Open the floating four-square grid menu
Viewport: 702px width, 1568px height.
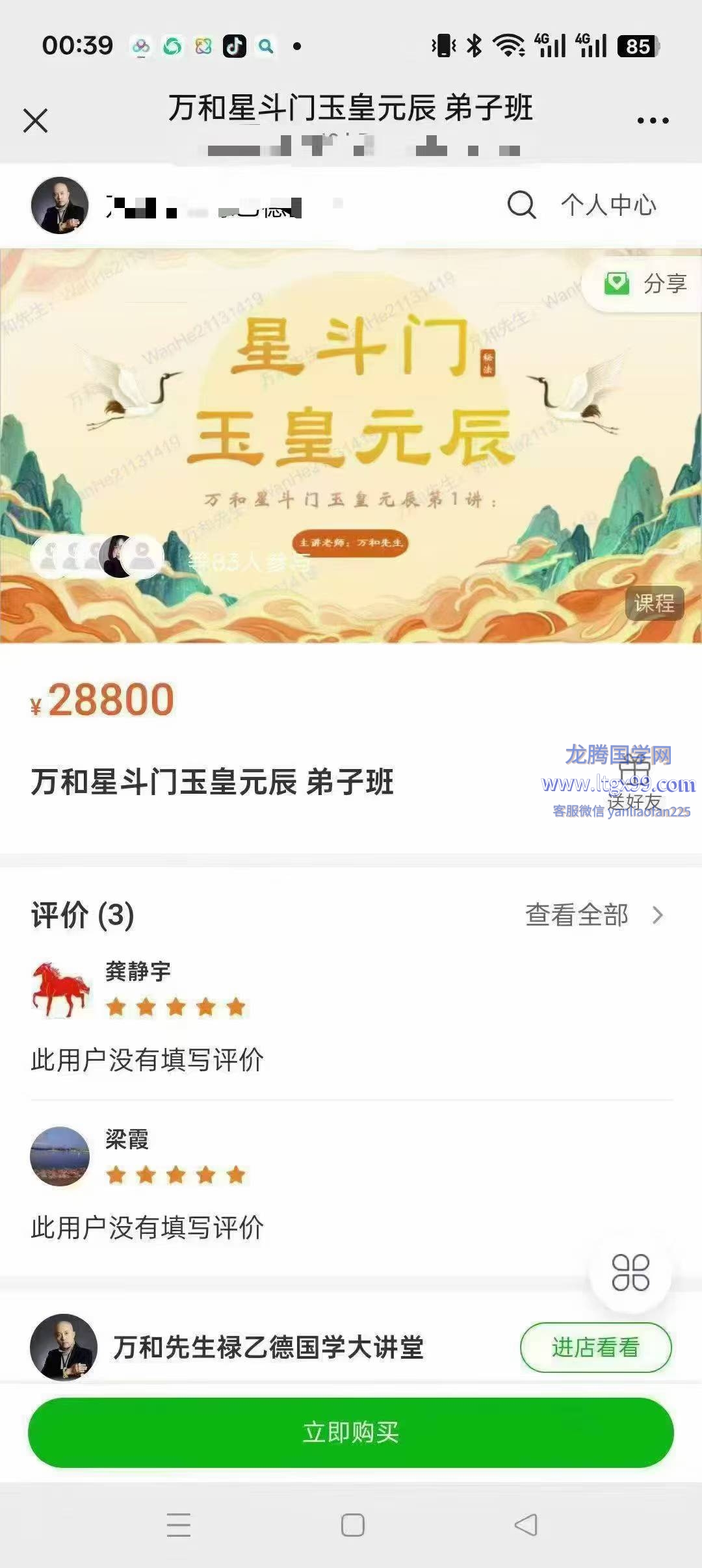point(630,1273)
